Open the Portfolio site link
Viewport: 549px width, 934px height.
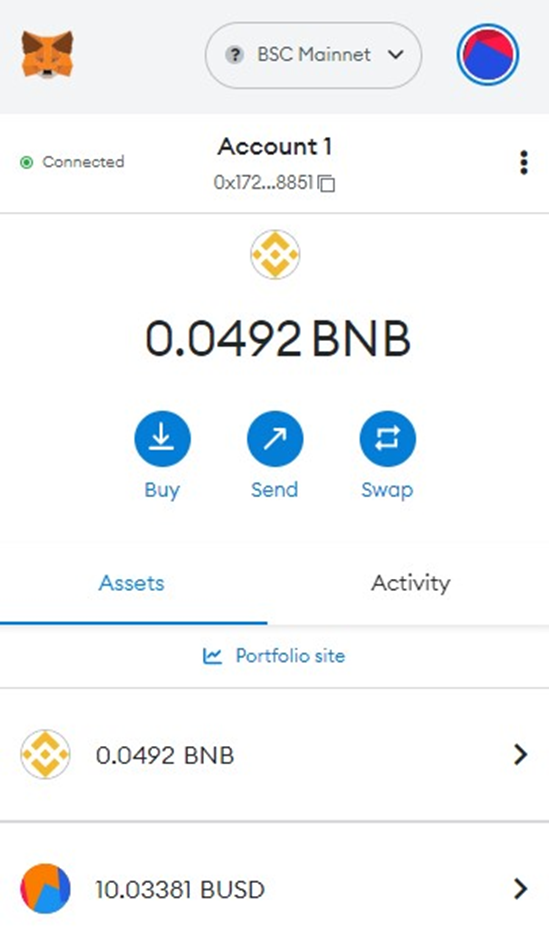point(274,656)
